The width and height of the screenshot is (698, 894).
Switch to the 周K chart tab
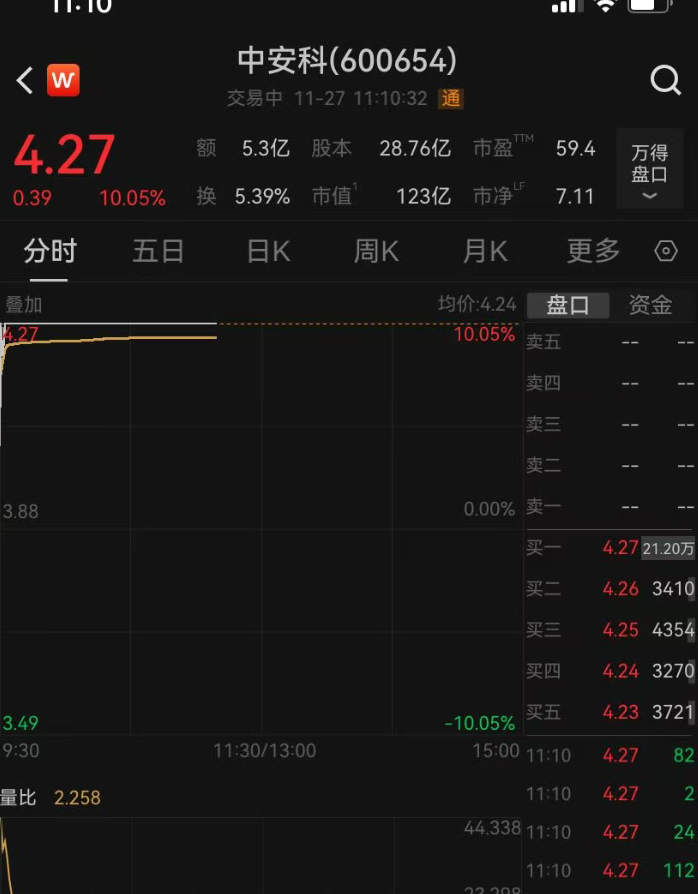[x=376, y=251]
